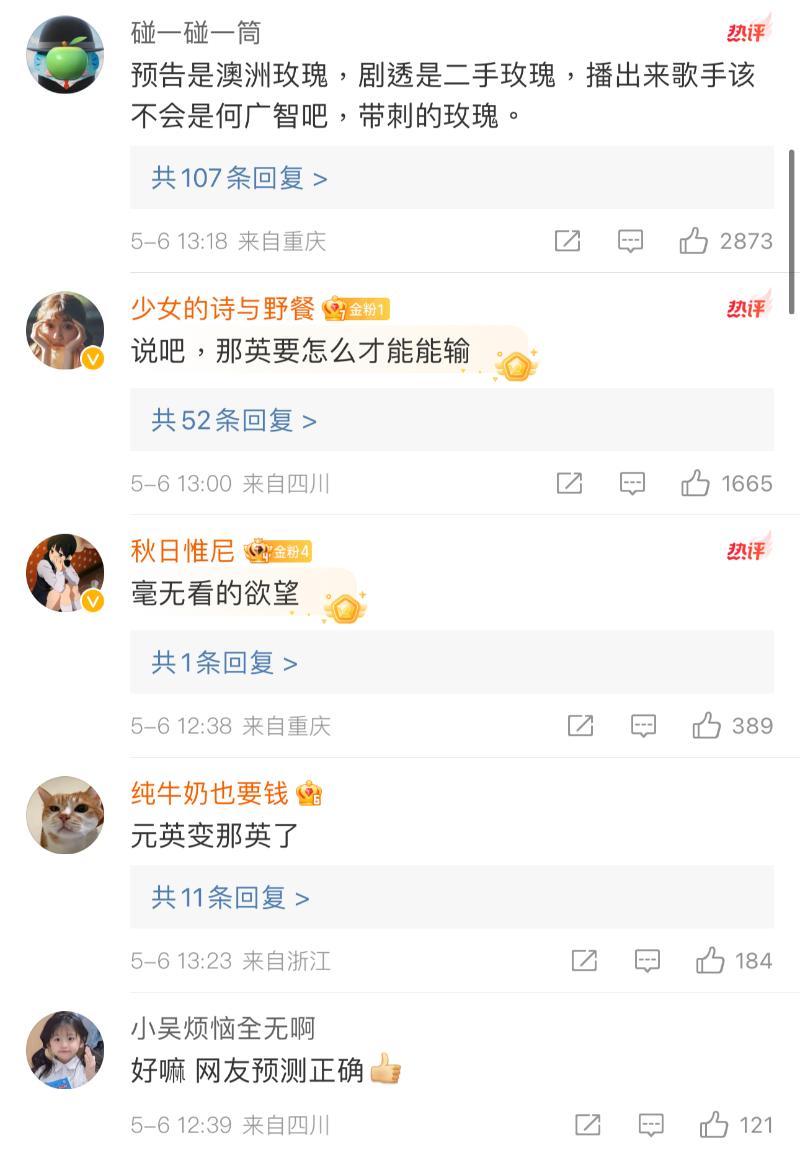Show the 1 reply under 秋日惟尼's comment
Viewport: 800px width, 1153px height.
(224, 662)
